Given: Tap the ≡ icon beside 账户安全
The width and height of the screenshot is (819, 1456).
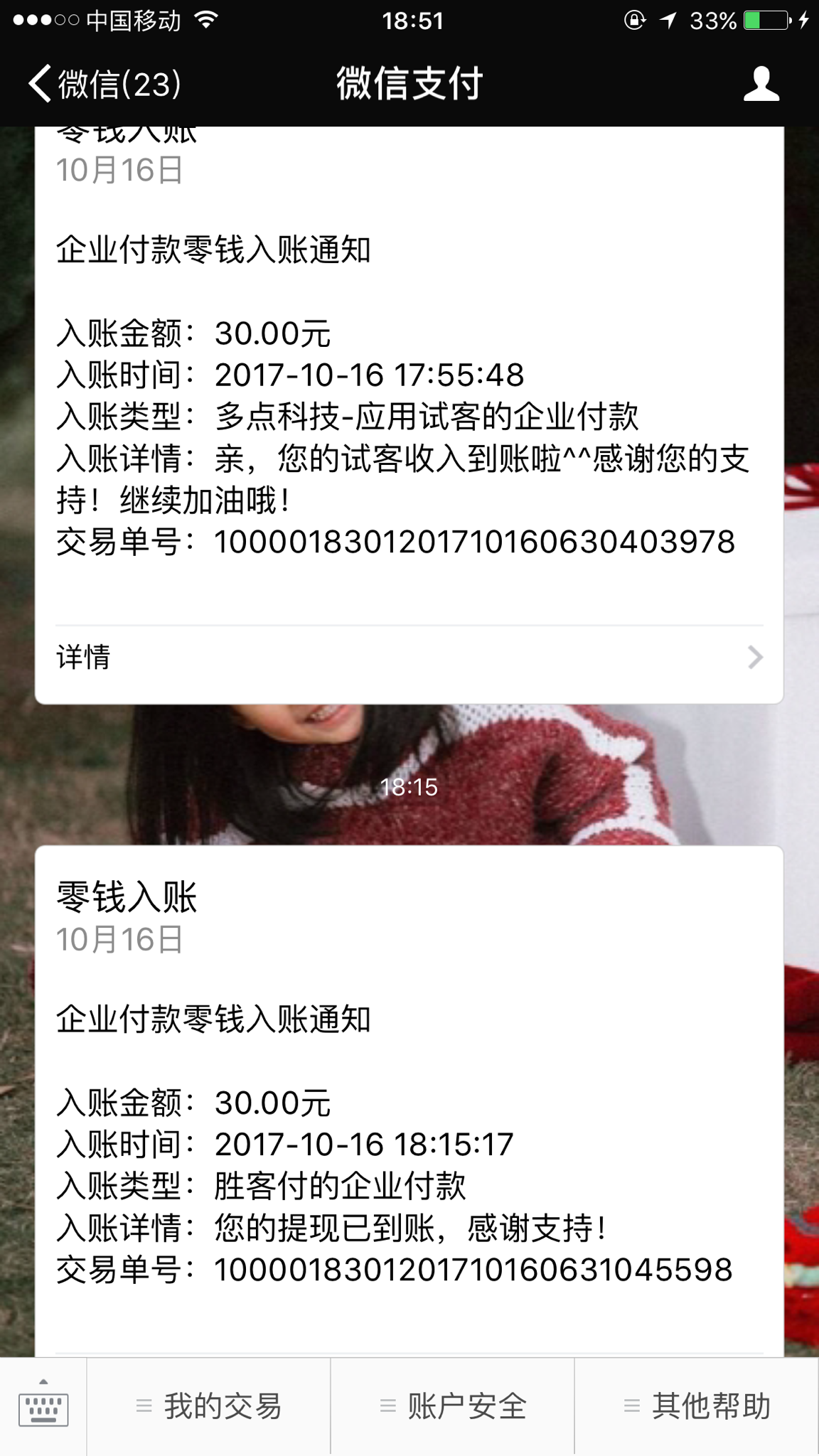Looking at the screenshot, I should (387, 1406).
